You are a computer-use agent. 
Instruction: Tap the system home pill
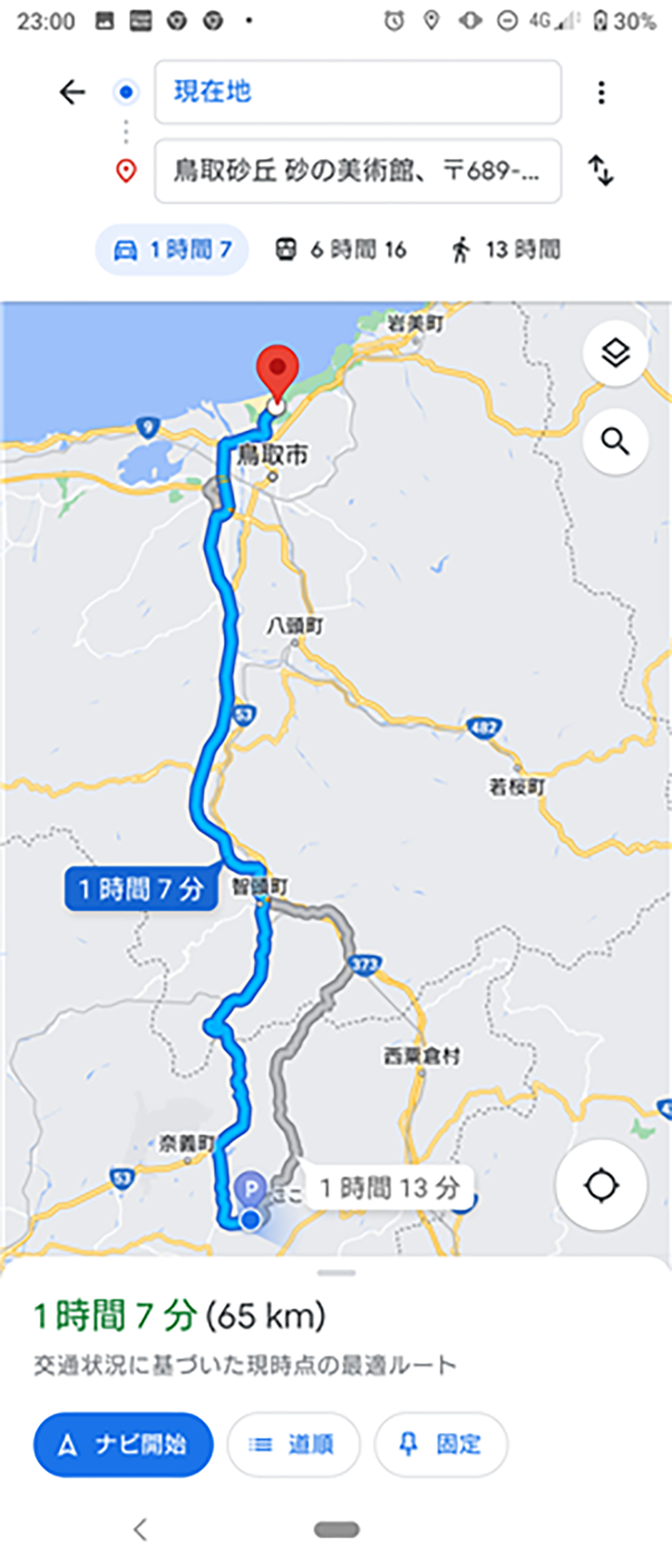pos(336,1529)
